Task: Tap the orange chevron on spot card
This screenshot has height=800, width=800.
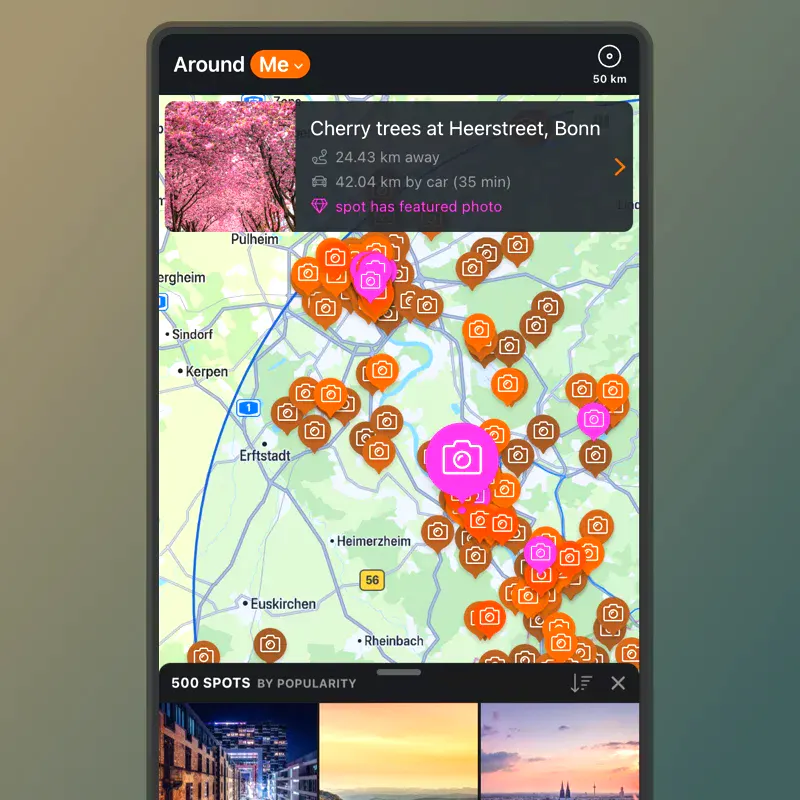Action: pos(619,167)
